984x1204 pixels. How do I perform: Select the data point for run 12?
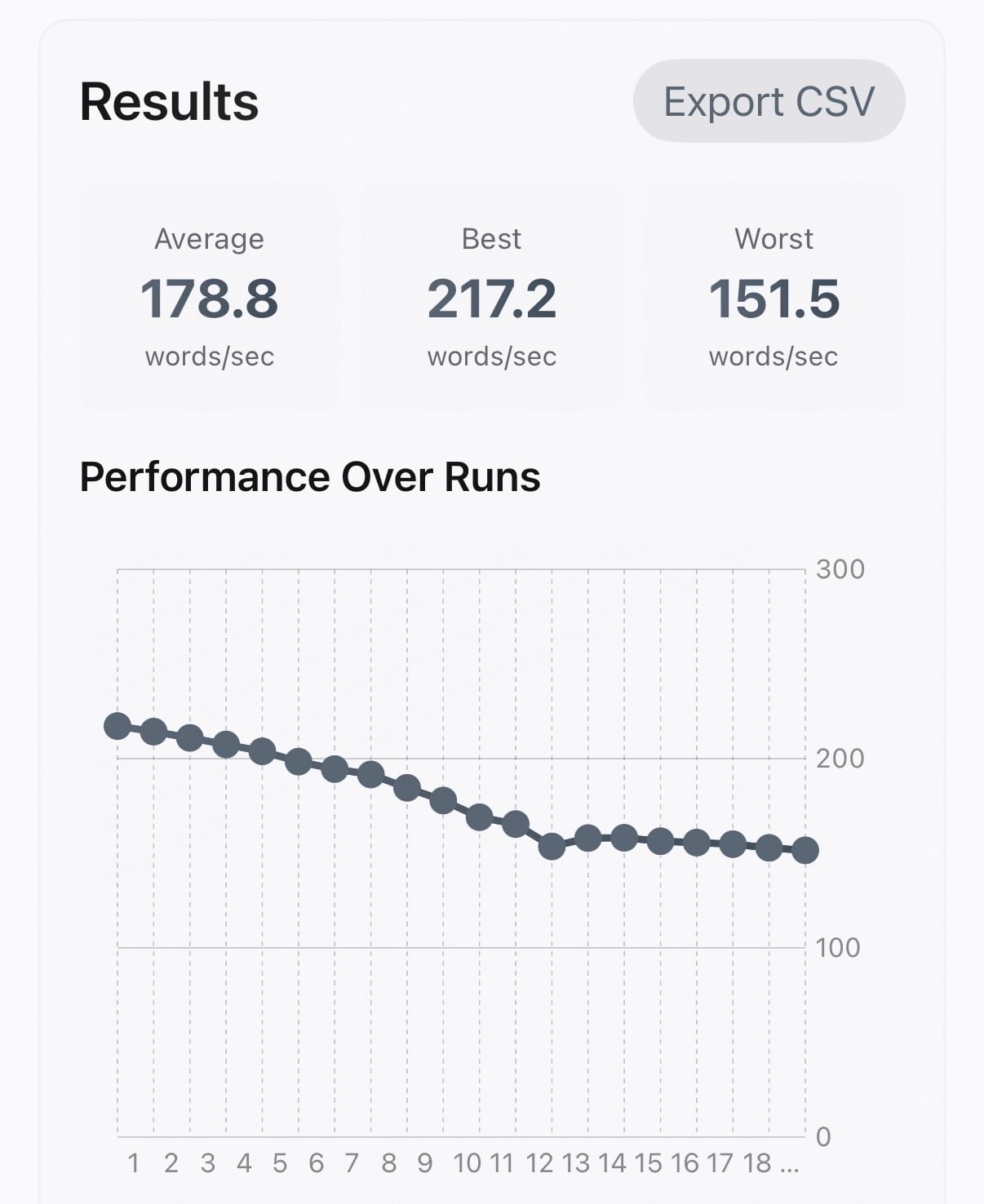tap(516, 826)
